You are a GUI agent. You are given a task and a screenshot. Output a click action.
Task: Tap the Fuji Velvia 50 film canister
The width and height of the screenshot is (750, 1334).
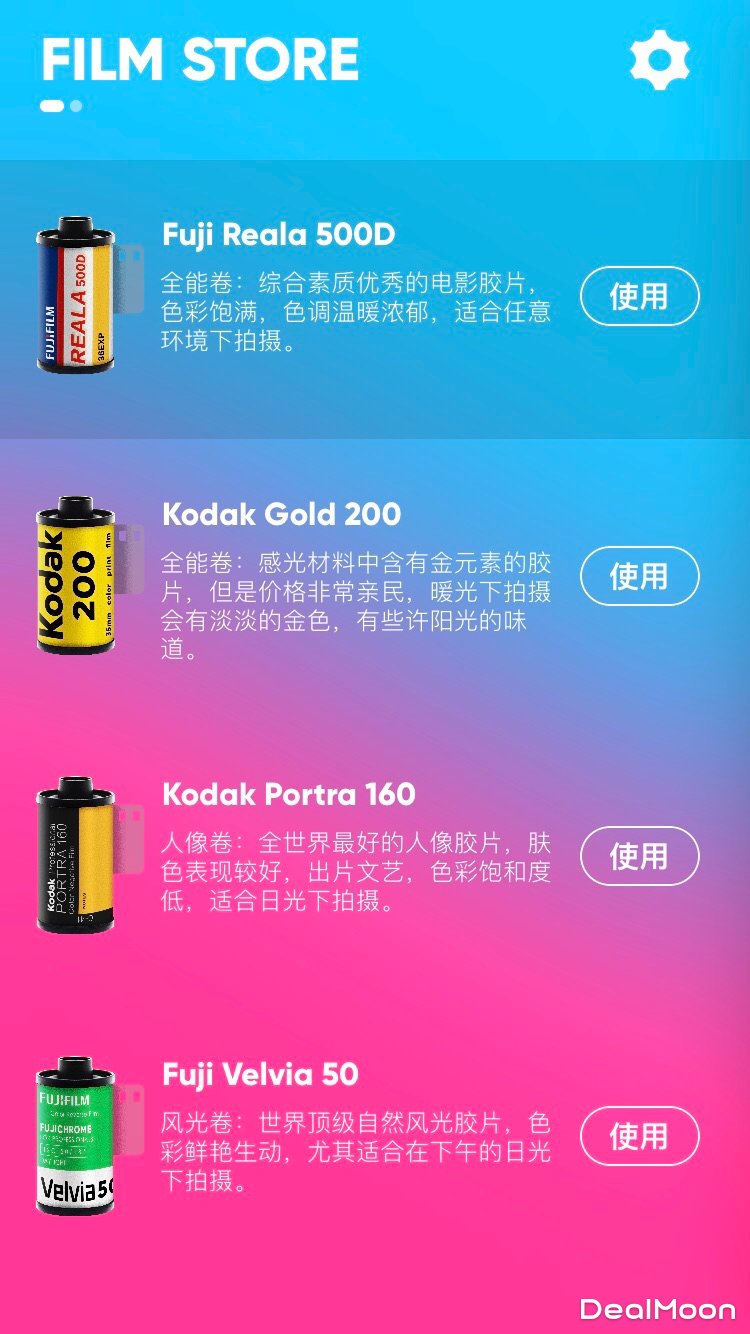[x=75, y=1140]
